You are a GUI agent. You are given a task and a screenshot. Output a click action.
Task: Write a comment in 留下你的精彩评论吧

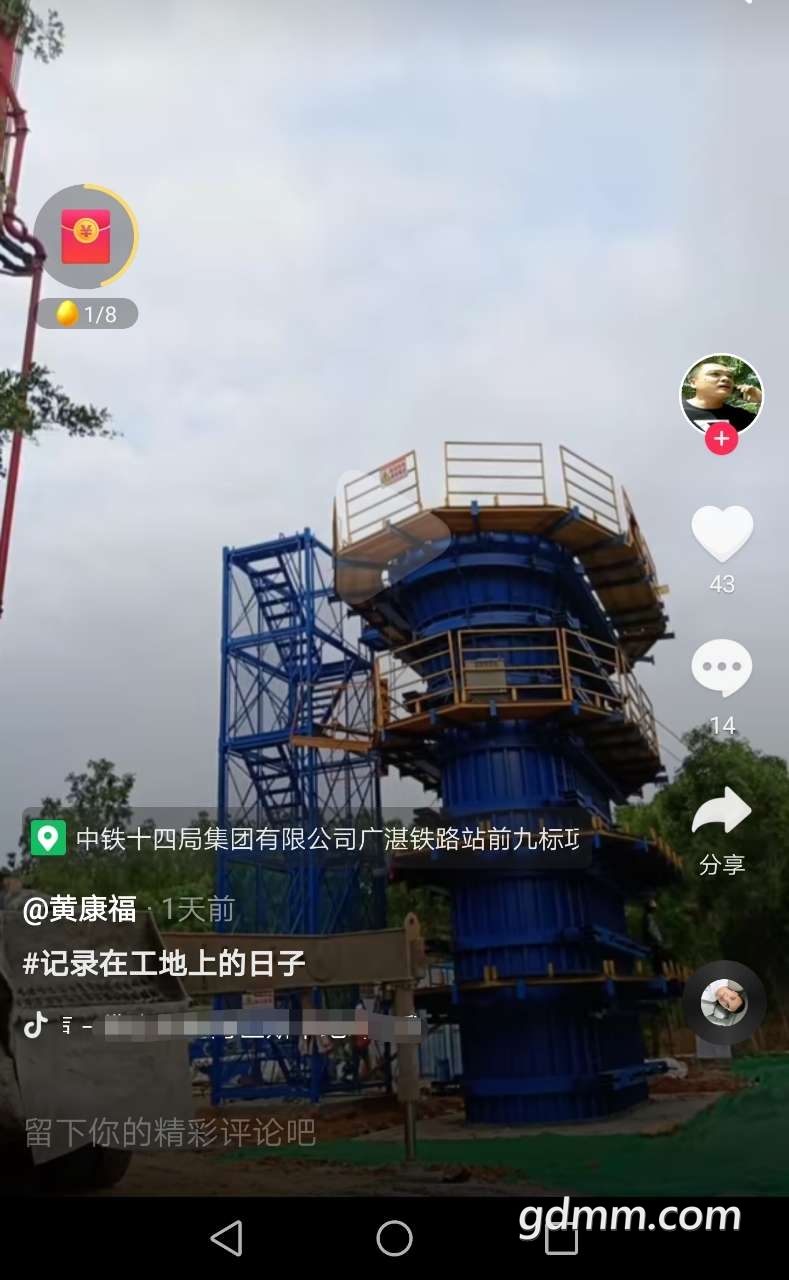pyautogui.click(x=170, y=1132)
